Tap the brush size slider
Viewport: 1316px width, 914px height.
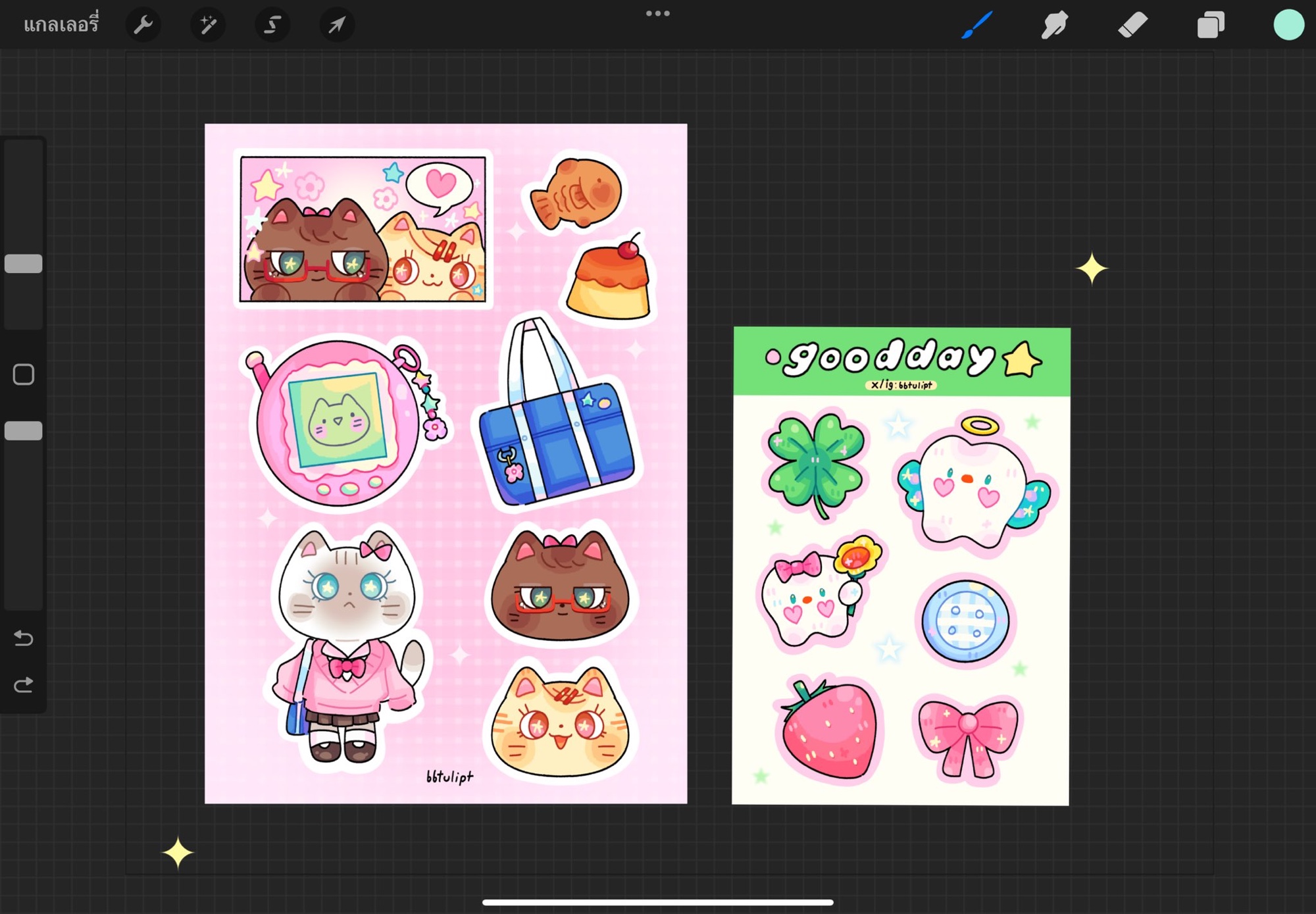click(x=24, y=263)
